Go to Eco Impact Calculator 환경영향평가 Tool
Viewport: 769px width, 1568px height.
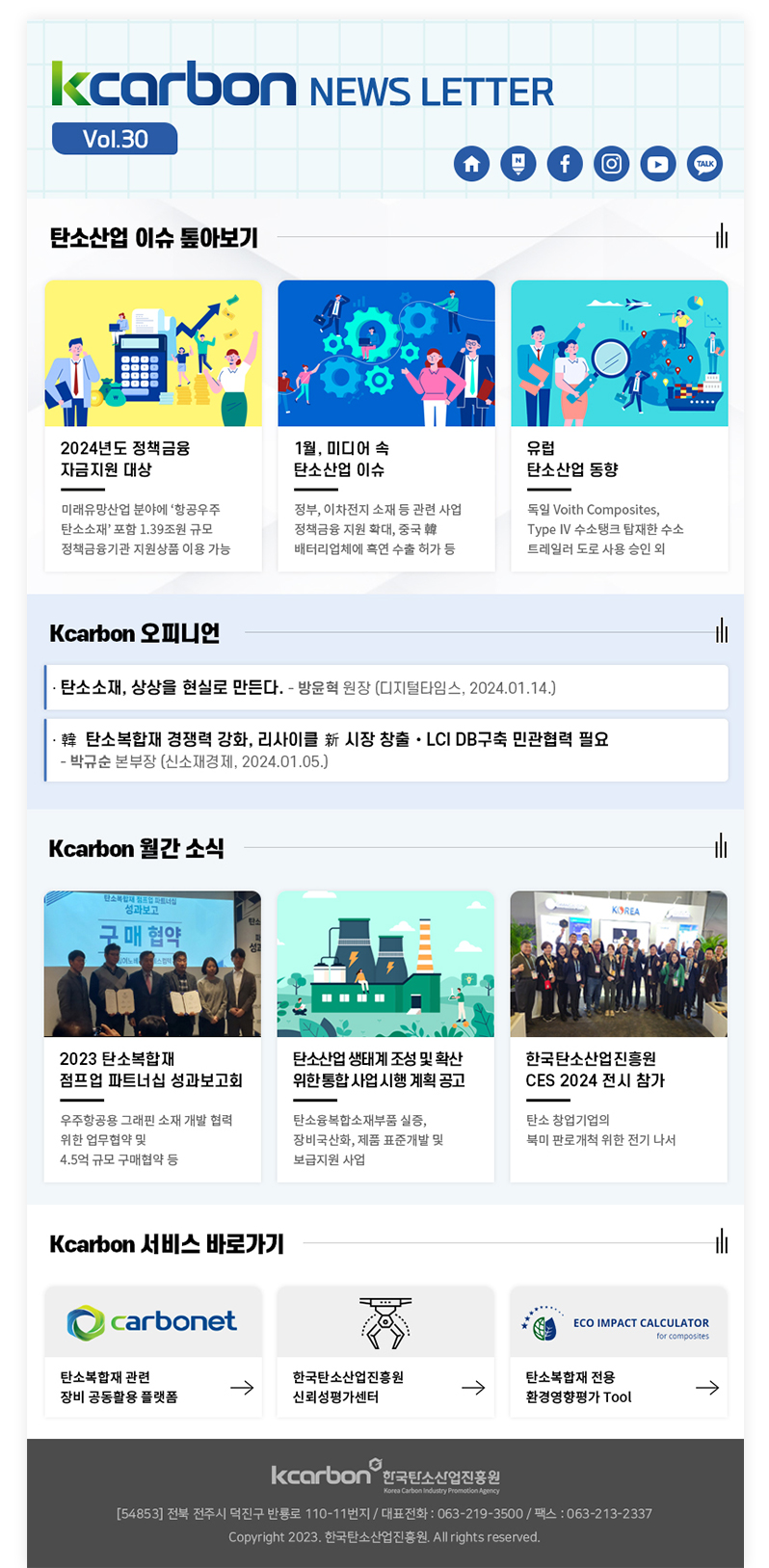pyautogui.click(x=619, y=1351)
